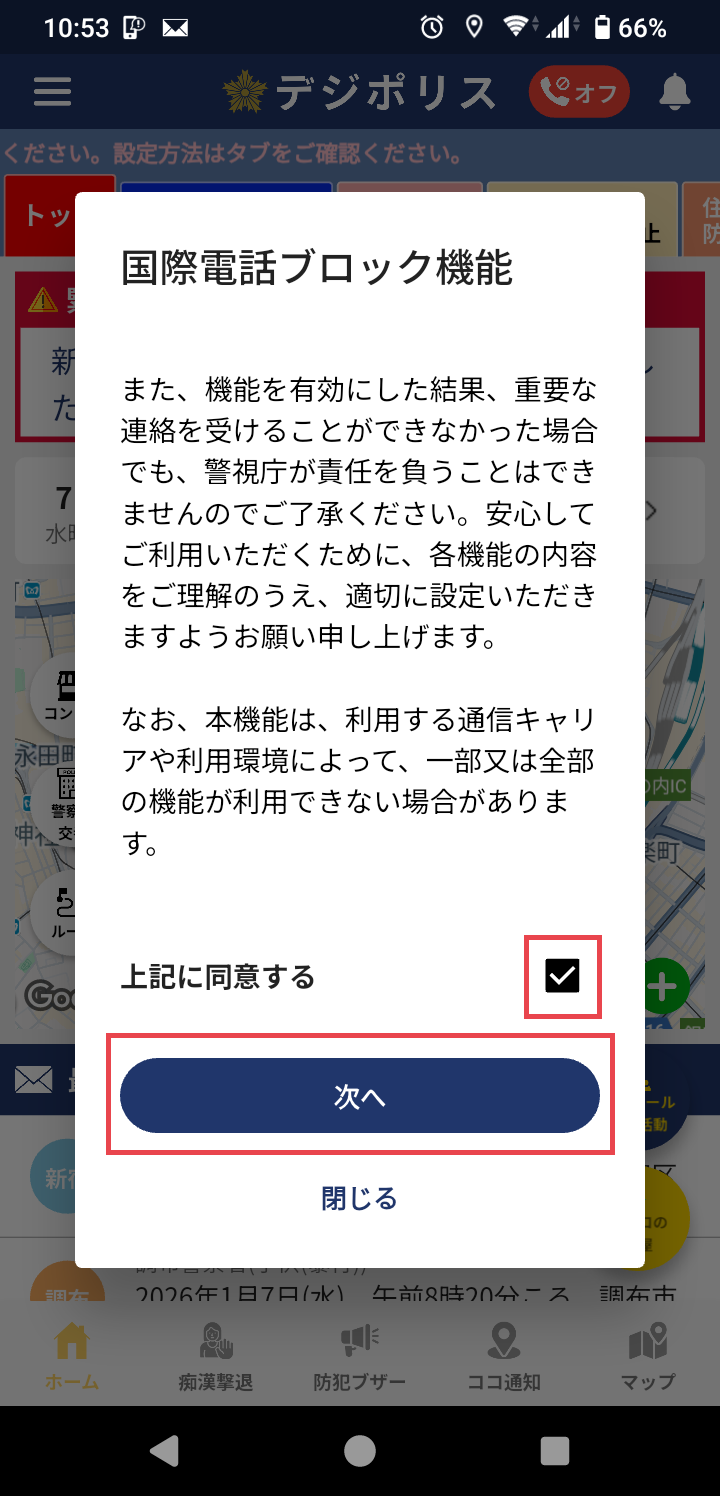The image size is (720, 1496).
Task: Click the 閉じる link to dismiss dialog
Action: pos(360,1200)
